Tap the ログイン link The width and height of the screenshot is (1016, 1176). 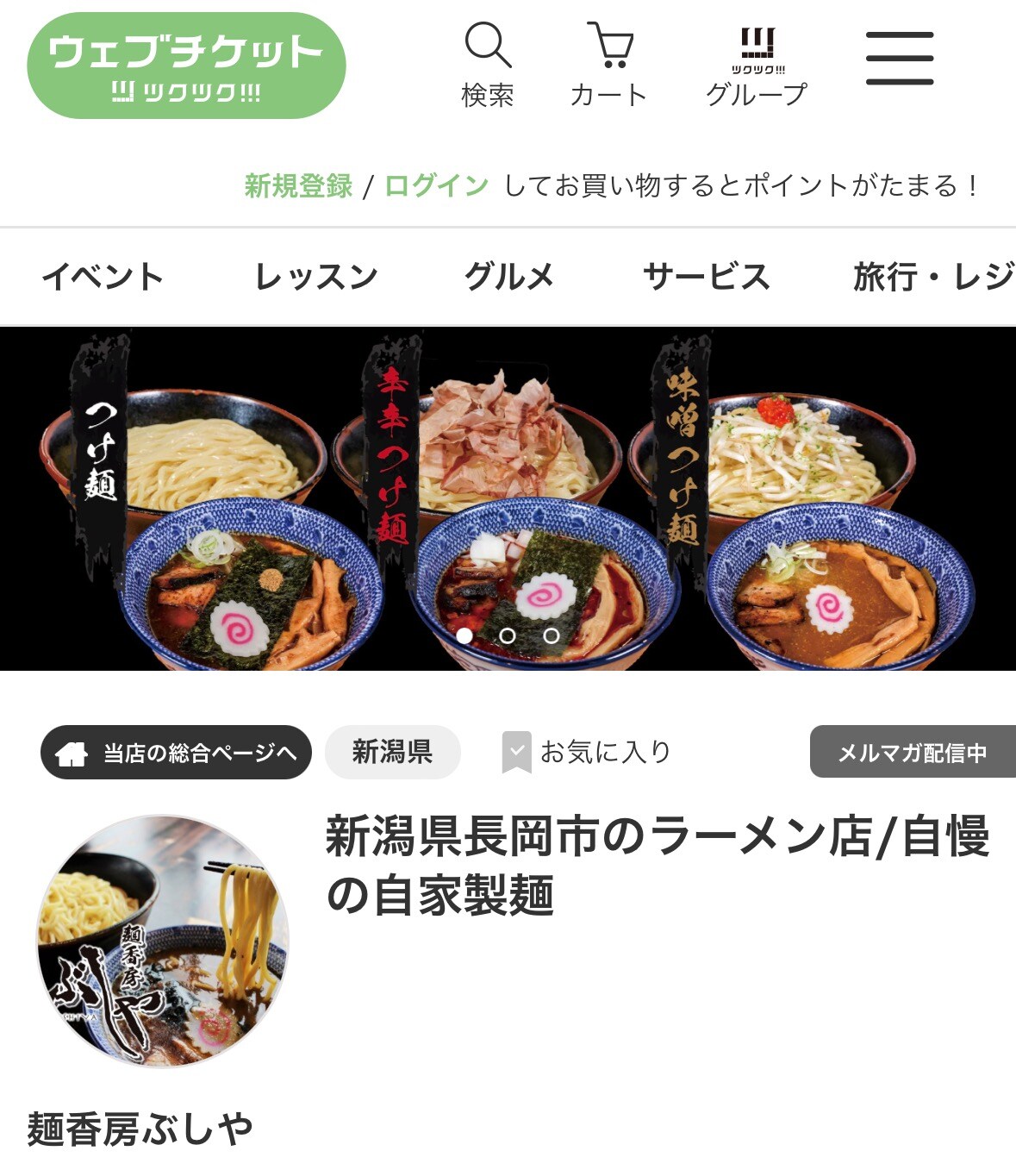[436, 185]
